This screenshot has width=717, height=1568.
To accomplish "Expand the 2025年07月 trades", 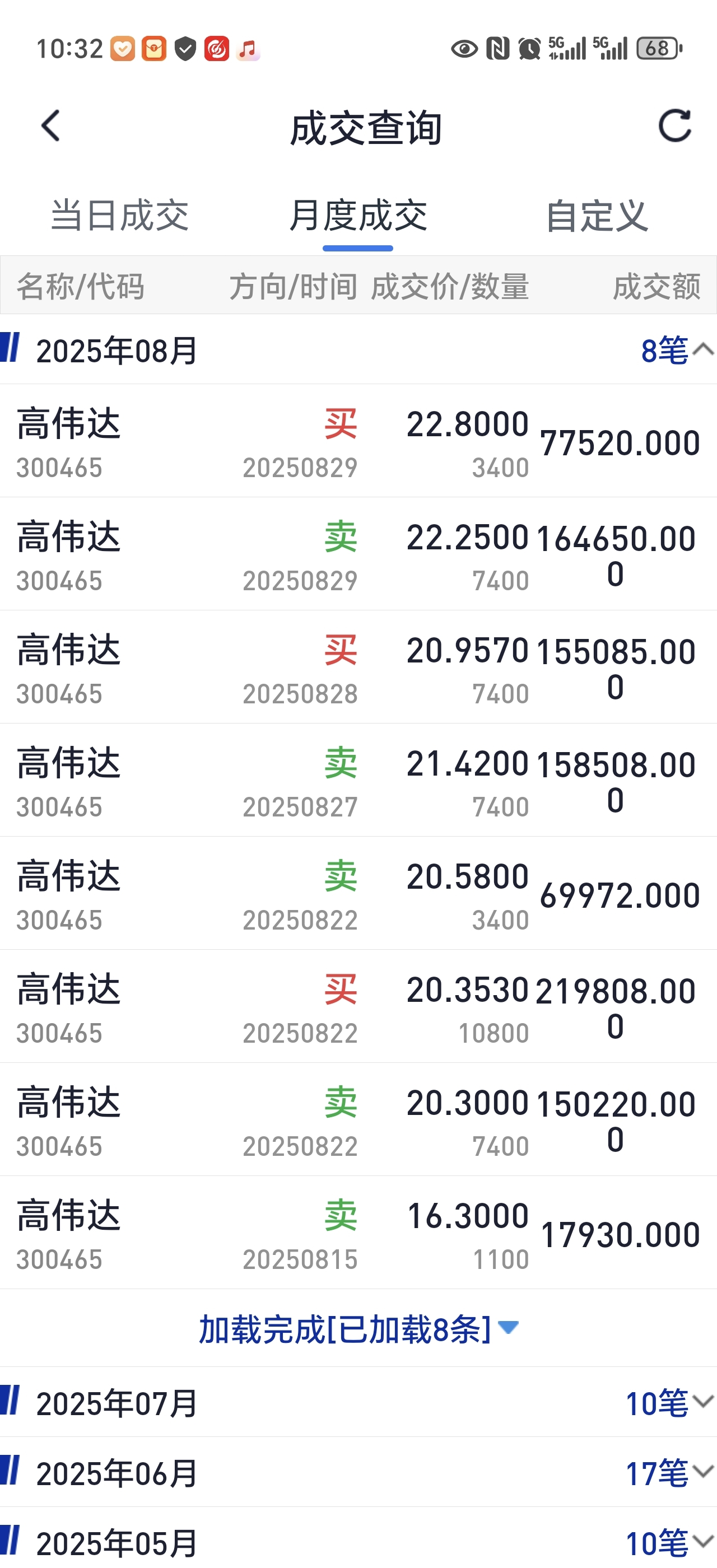I will tap(358, 1402).
